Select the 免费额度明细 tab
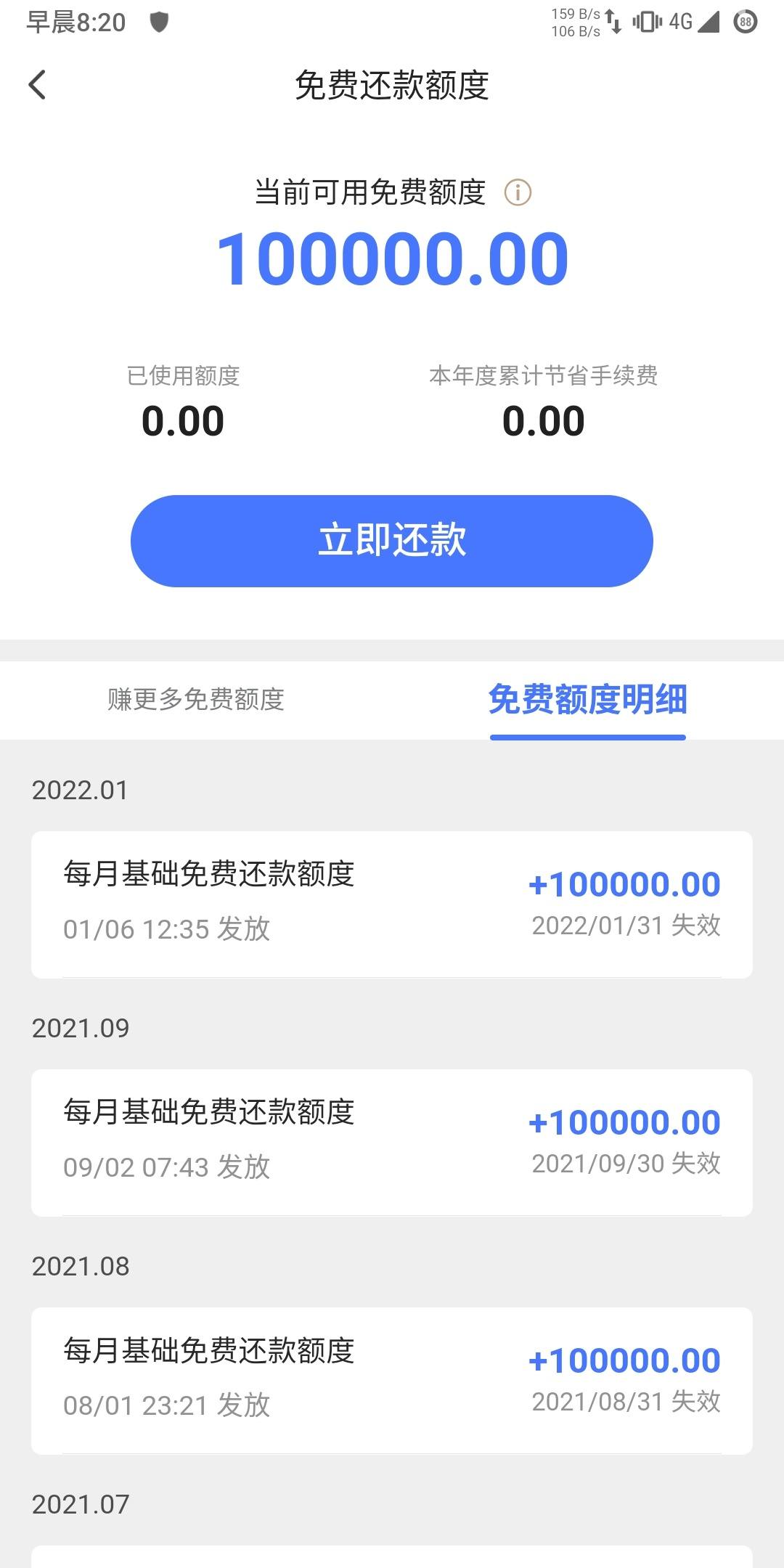Screen dimensions: 784x1568 tap(588, 700)
